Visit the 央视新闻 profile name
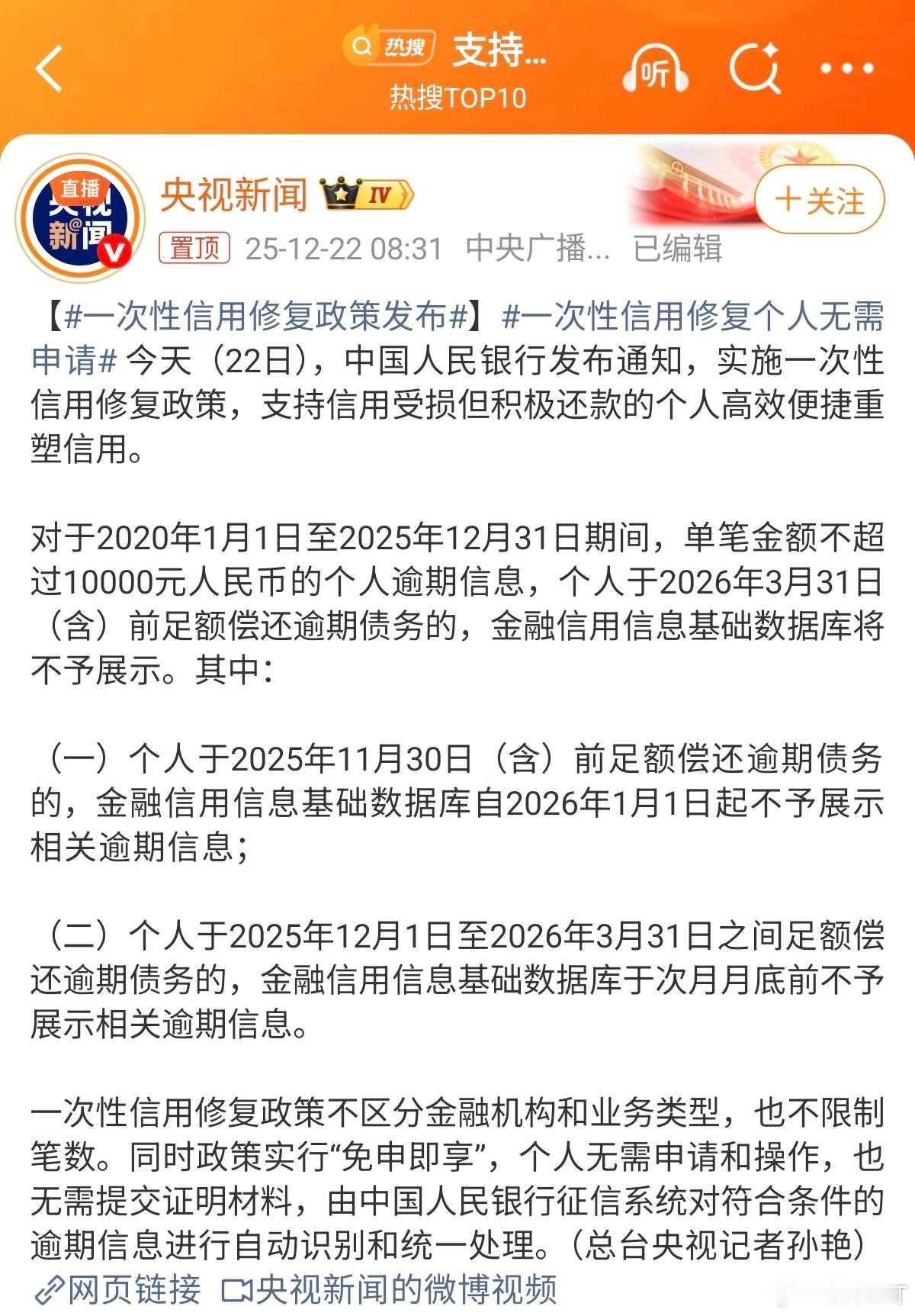 233,195
